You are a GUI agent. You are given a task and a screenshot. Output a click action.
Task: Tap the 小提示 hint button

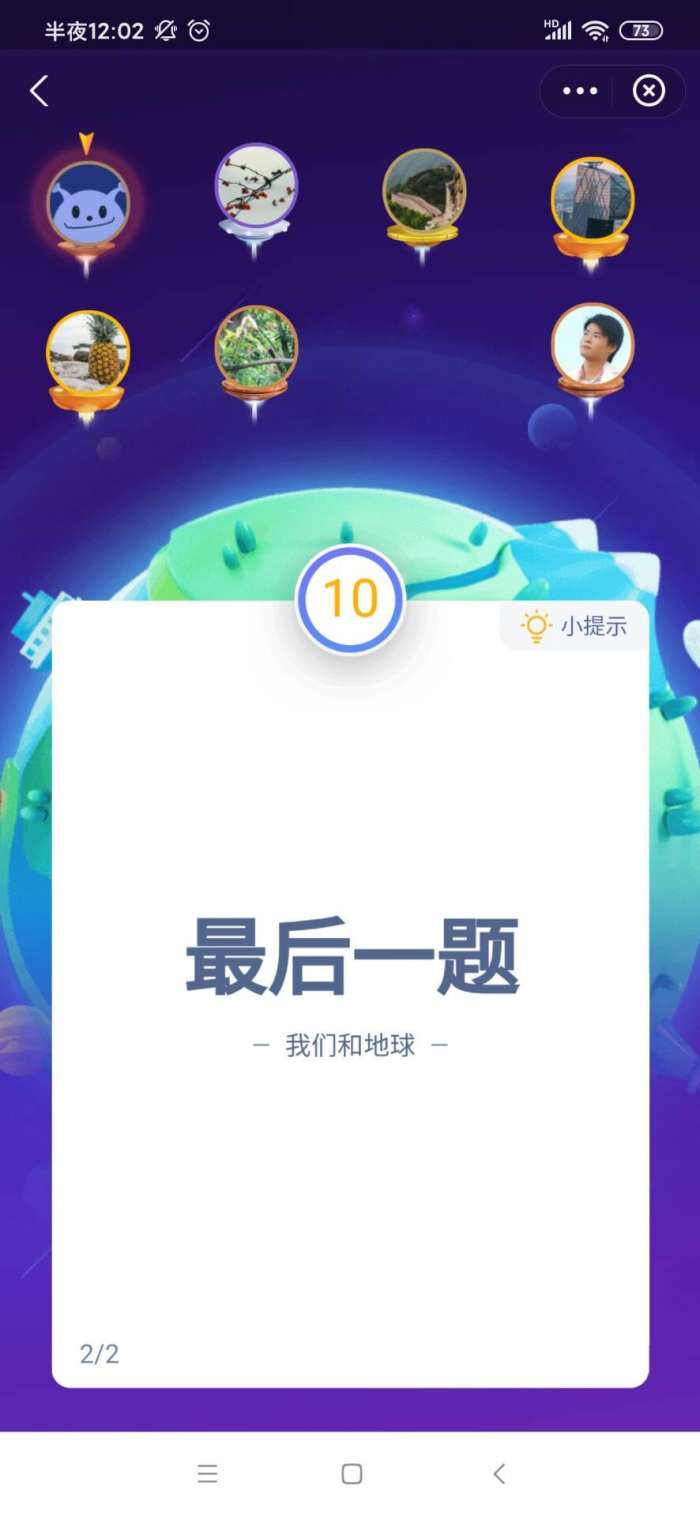coord(575,627)
